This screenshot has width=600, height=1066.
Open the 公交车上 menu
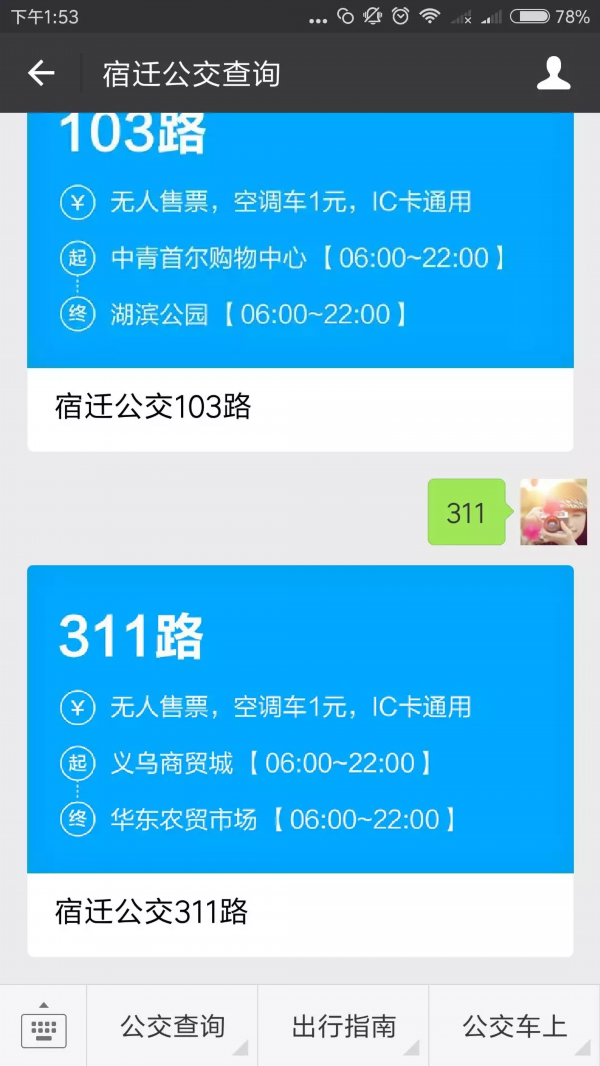coord(514,1026)
